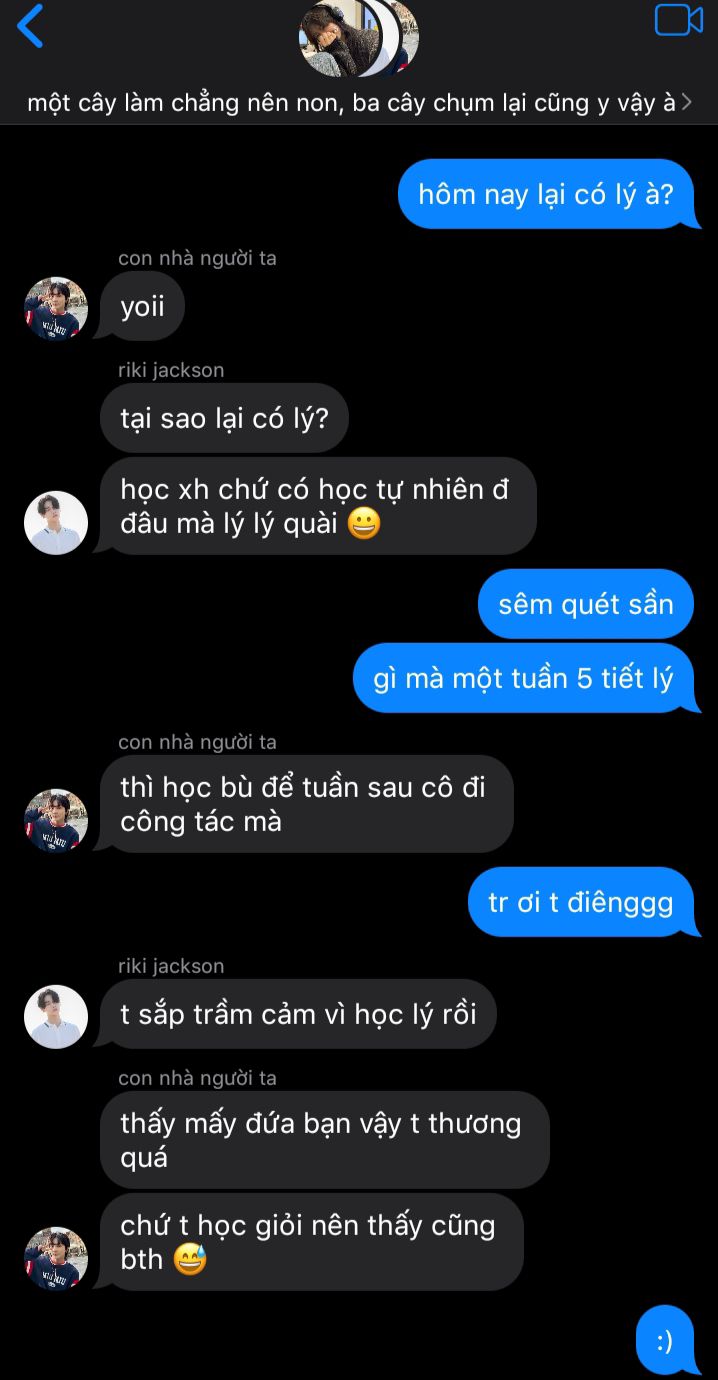Open group details via the group name header

point(359,102)
